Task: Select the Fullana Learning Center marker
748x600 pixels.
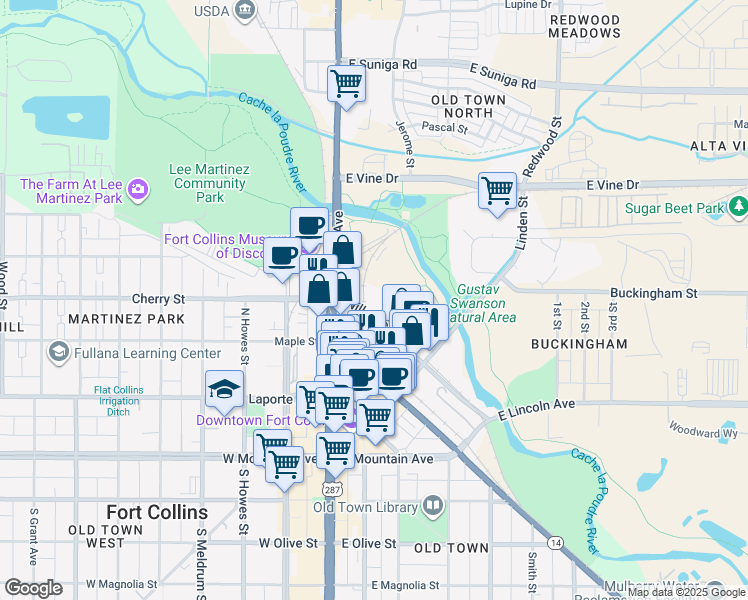Action: coord(59,352)
